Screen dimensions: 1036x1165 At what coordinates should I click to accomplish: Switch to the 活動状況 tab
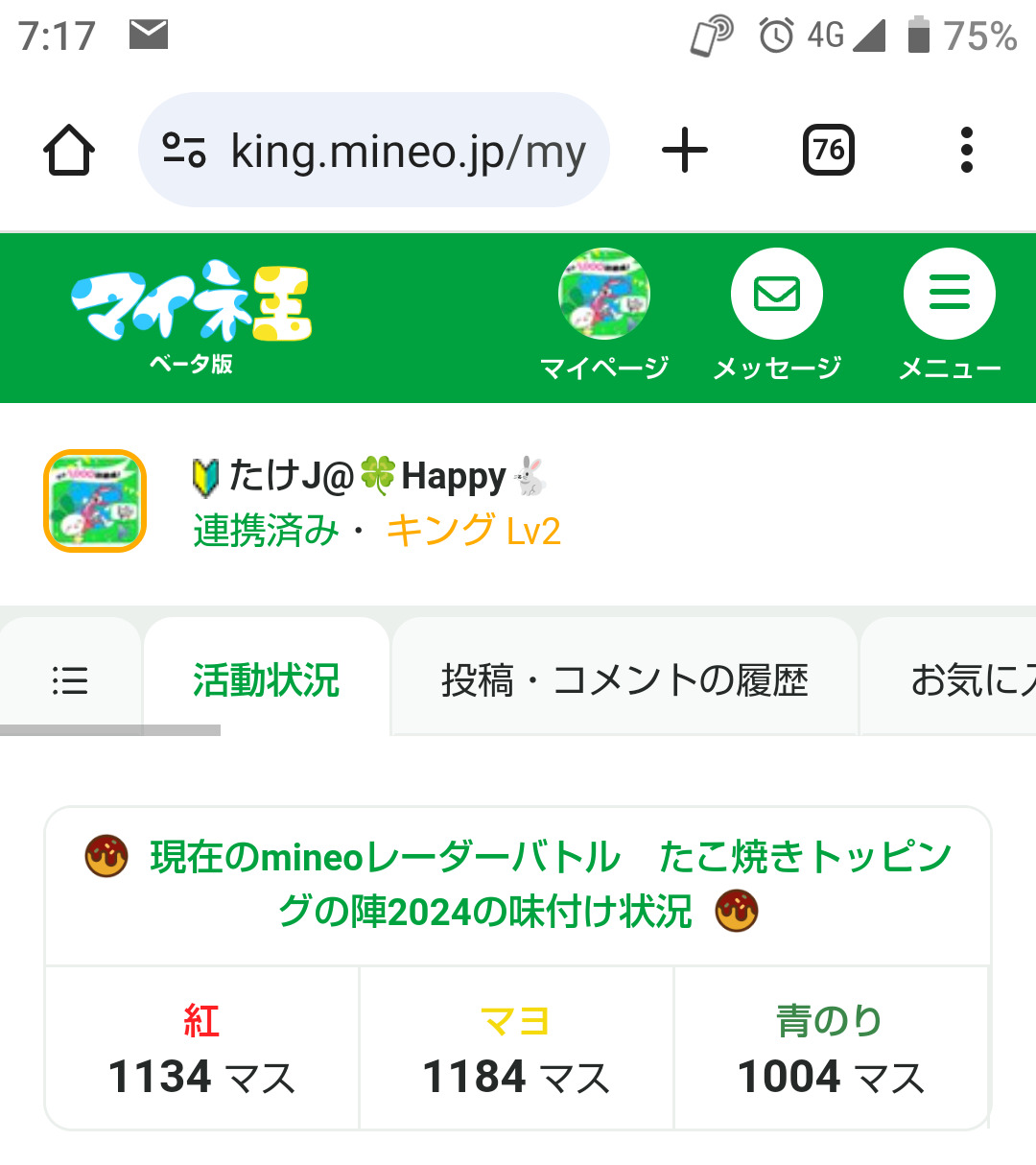(x=267, y=680)
